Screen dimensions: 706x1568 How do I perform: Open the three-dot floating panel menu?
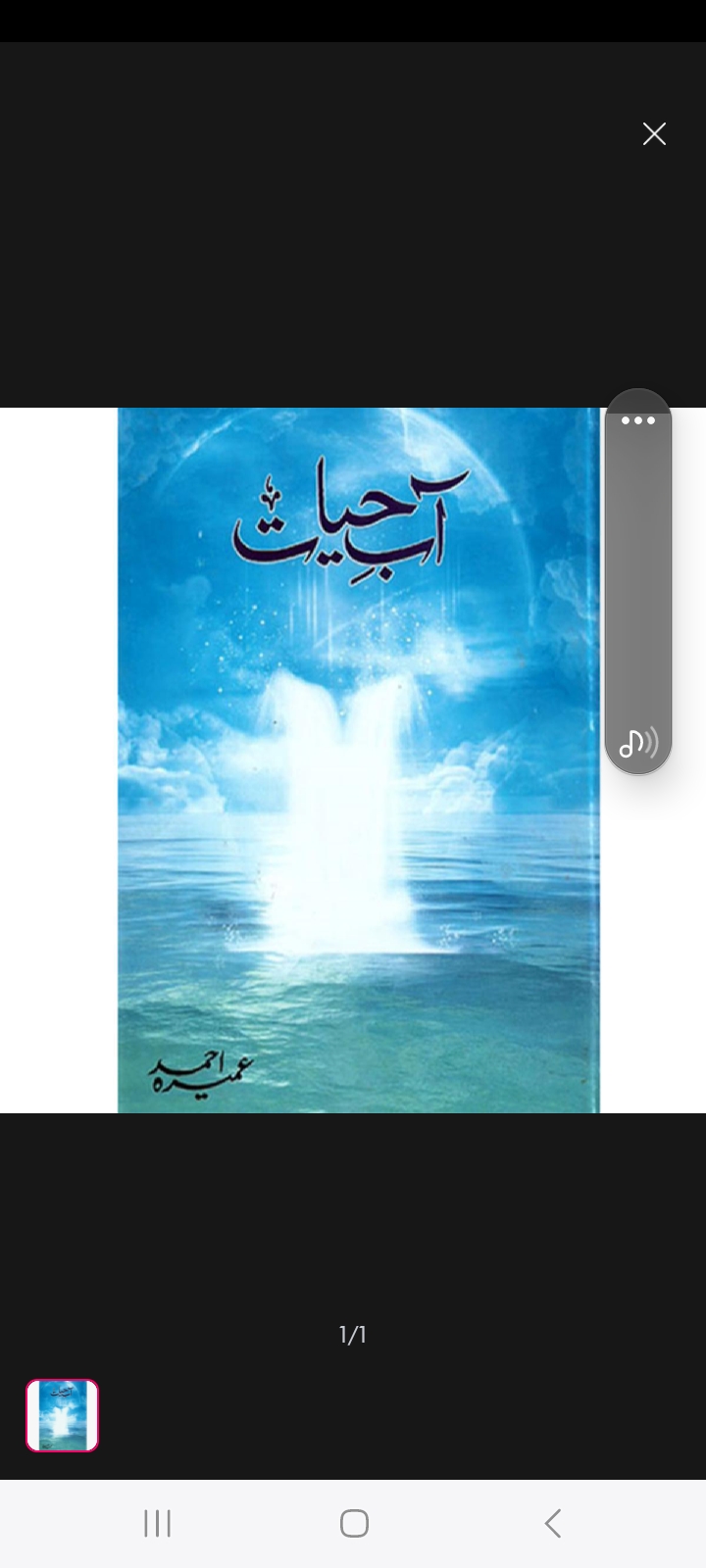[x=638, y=420]
